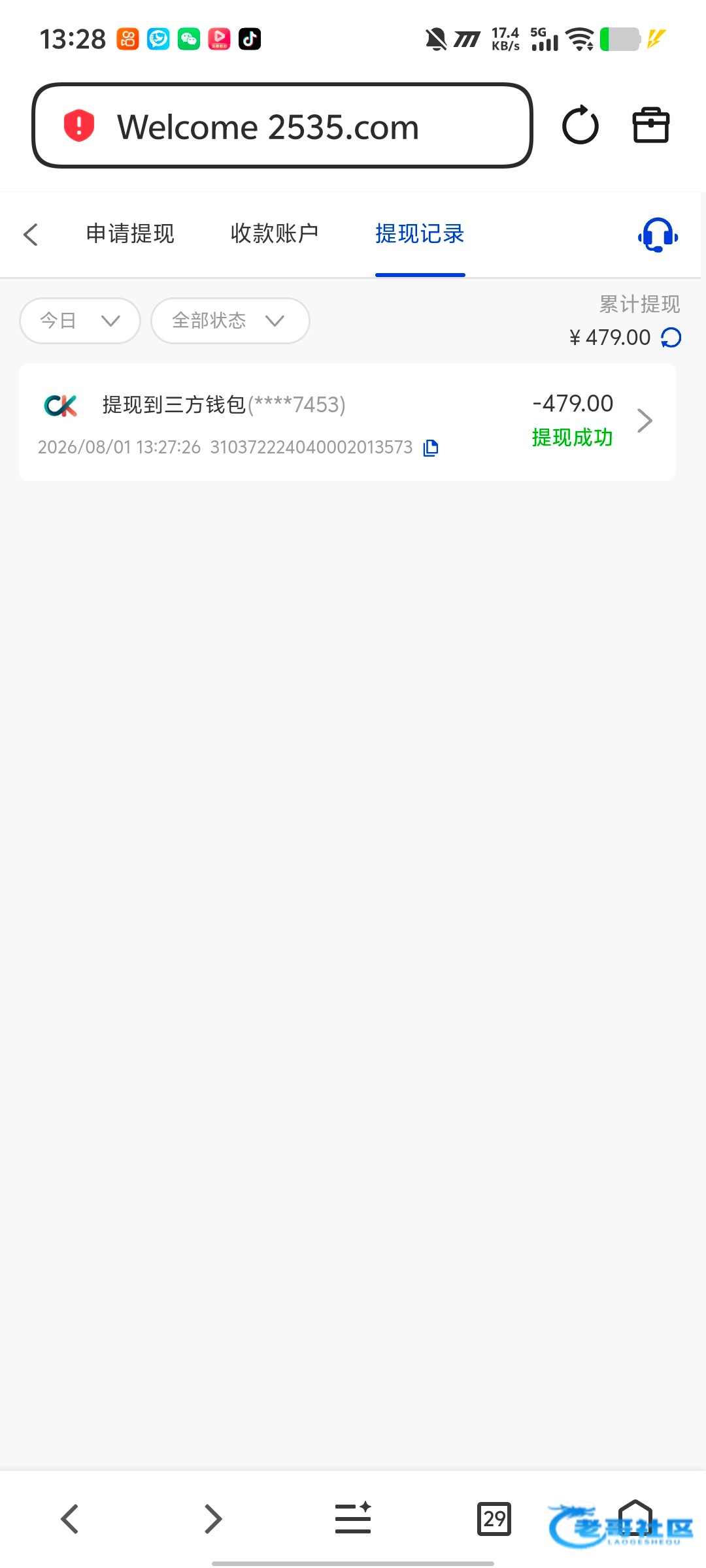Tap the Welcome 2535.com address bar
706x1568 pixels.
click(x=282, y=125)
